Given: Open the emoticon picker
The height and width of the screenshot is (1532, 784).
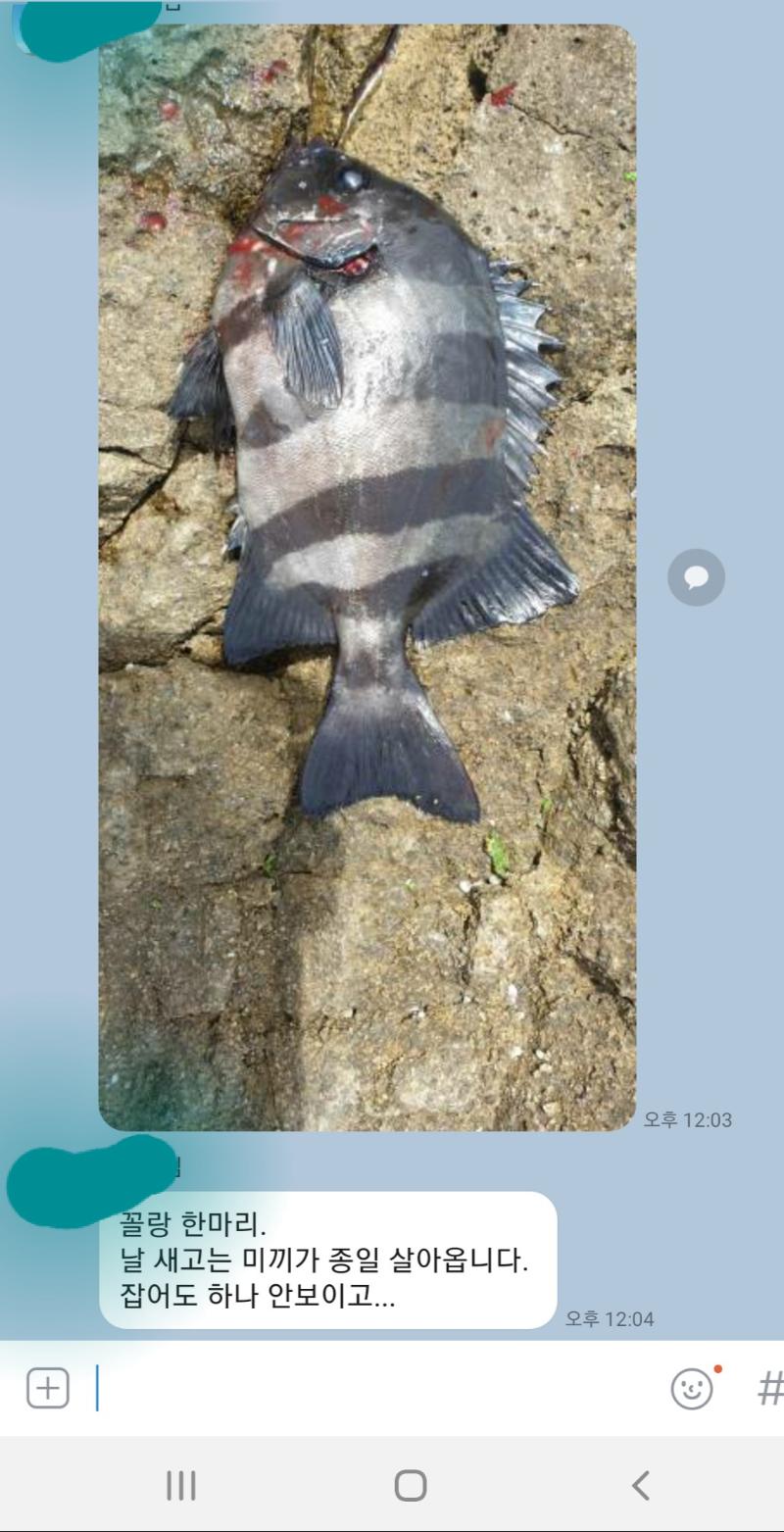Looking at the screenshot, I should [691, 1389].
